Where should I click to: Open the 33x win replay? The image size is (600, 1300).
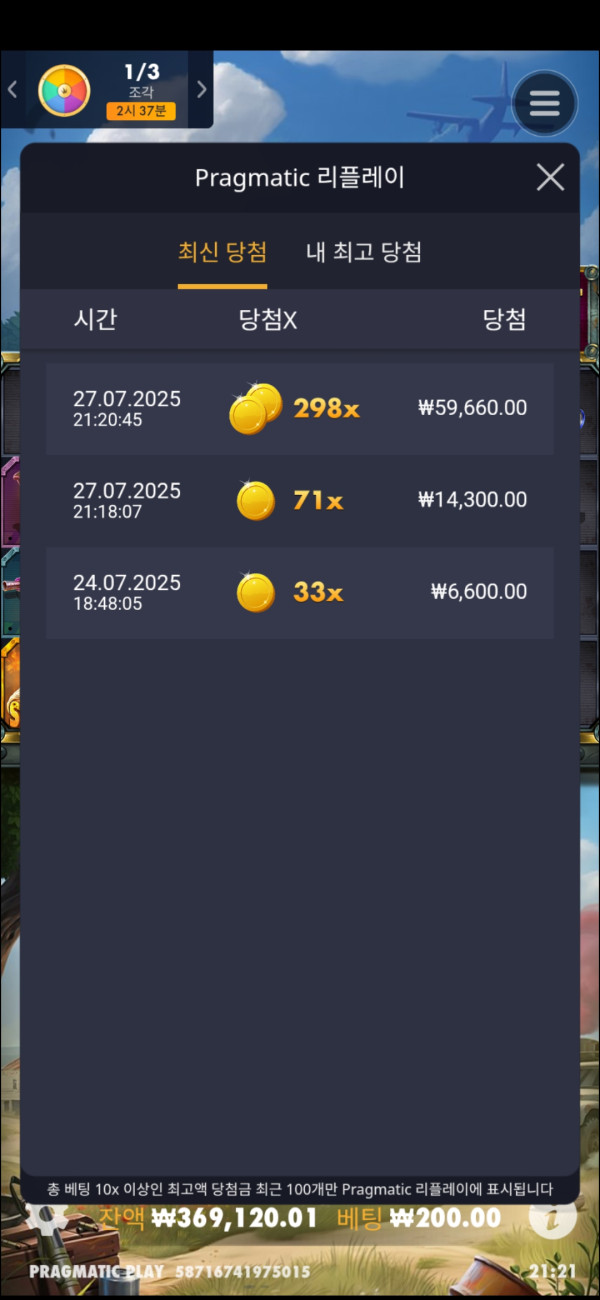point(300,592)
